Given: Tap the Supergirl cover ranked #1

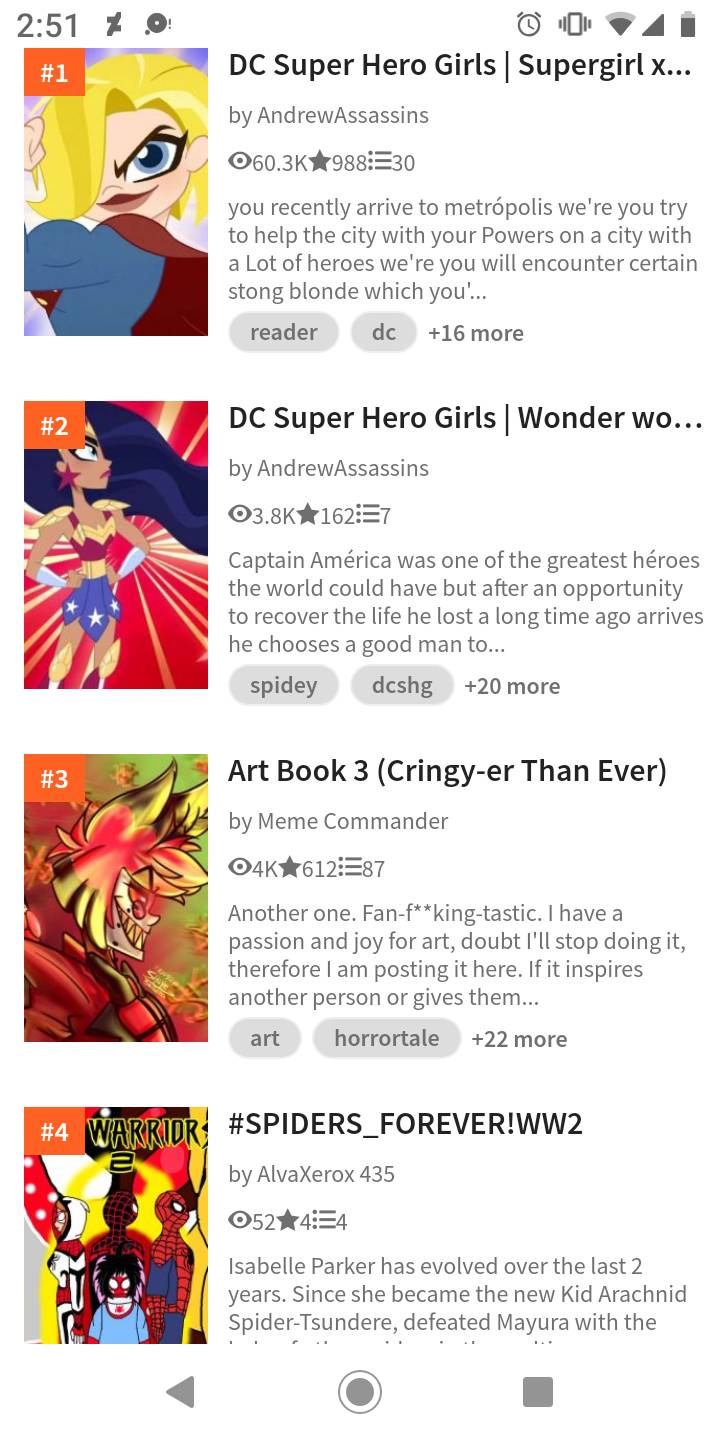Looking at the screenshot, I should click(x=116, y=192).
